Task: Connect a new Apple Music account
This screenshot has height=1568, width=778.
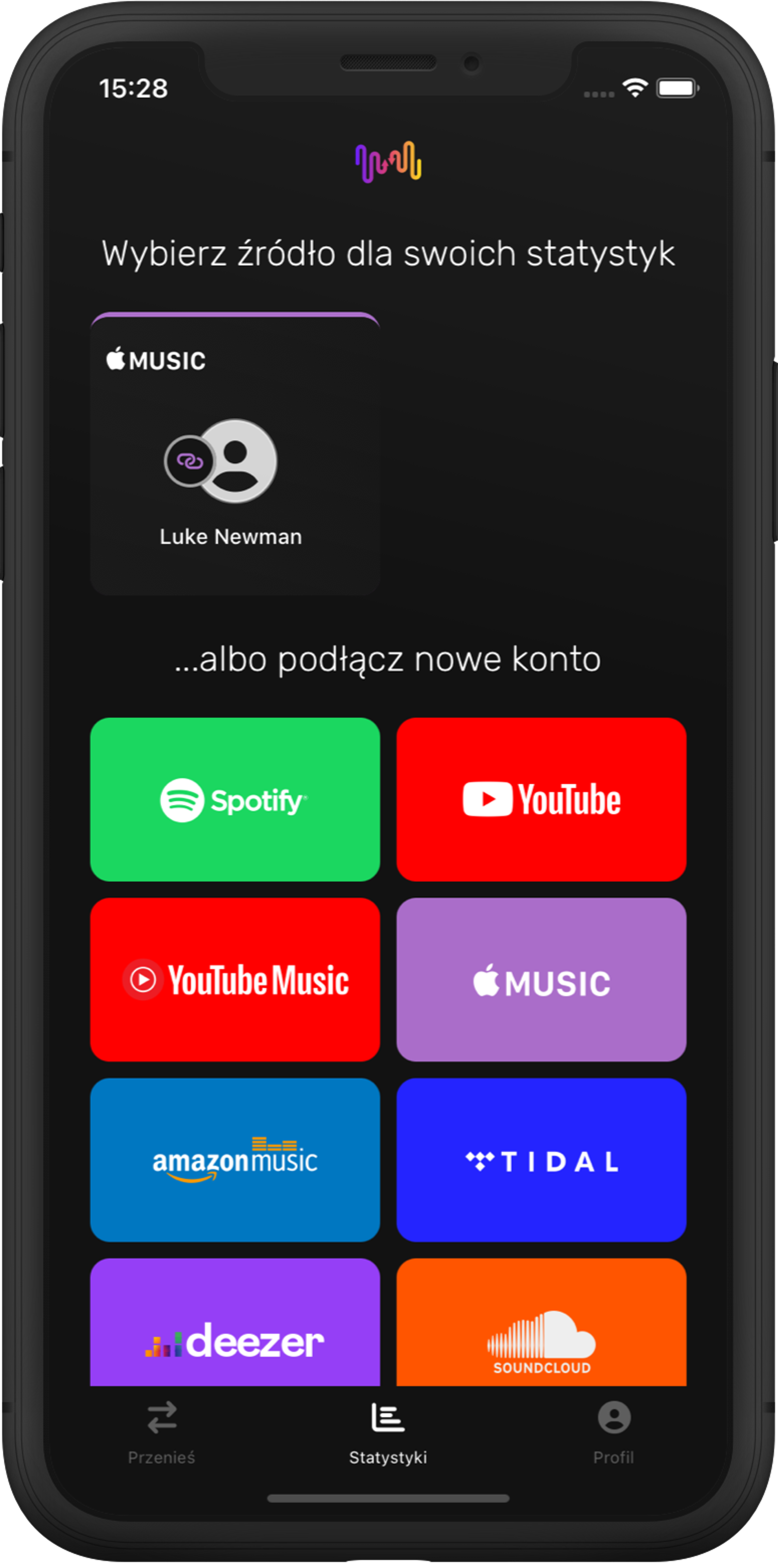Action: pos(541,979)
